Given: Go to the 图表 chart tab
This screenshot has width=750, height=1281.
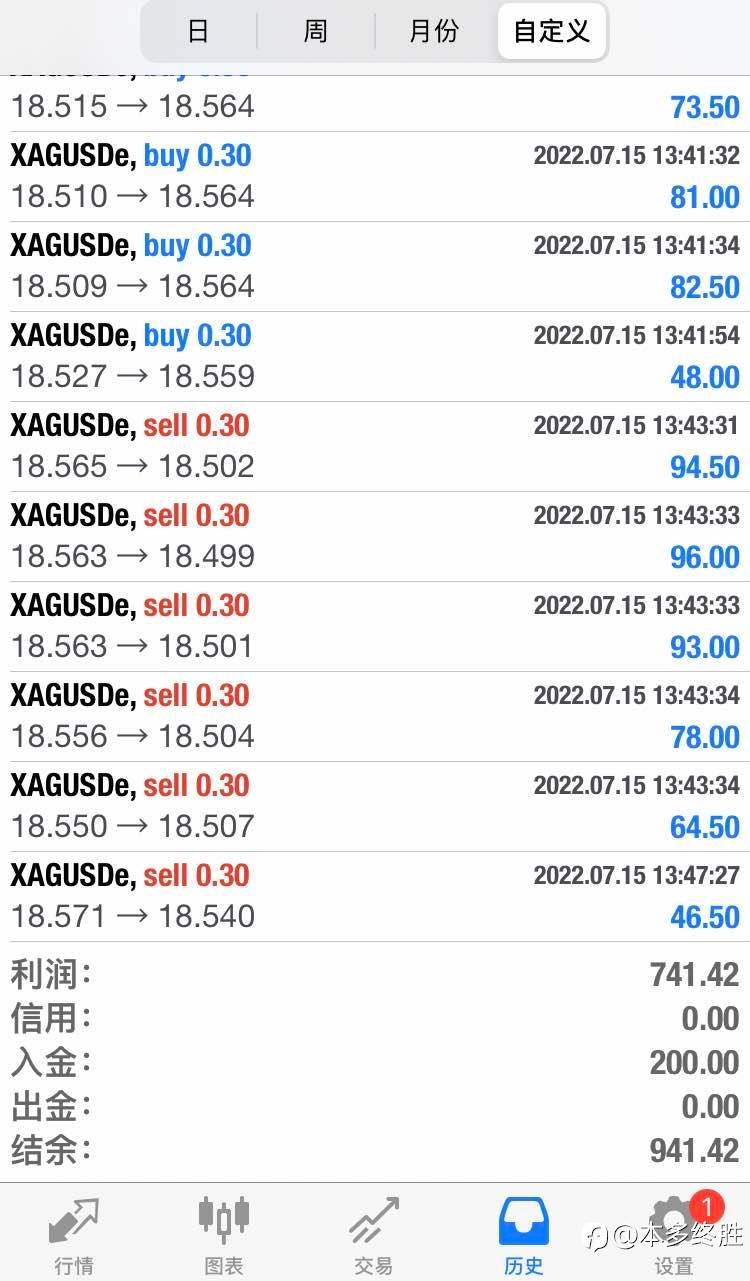Looking at the screenshot, I should tap(224, 1234).
